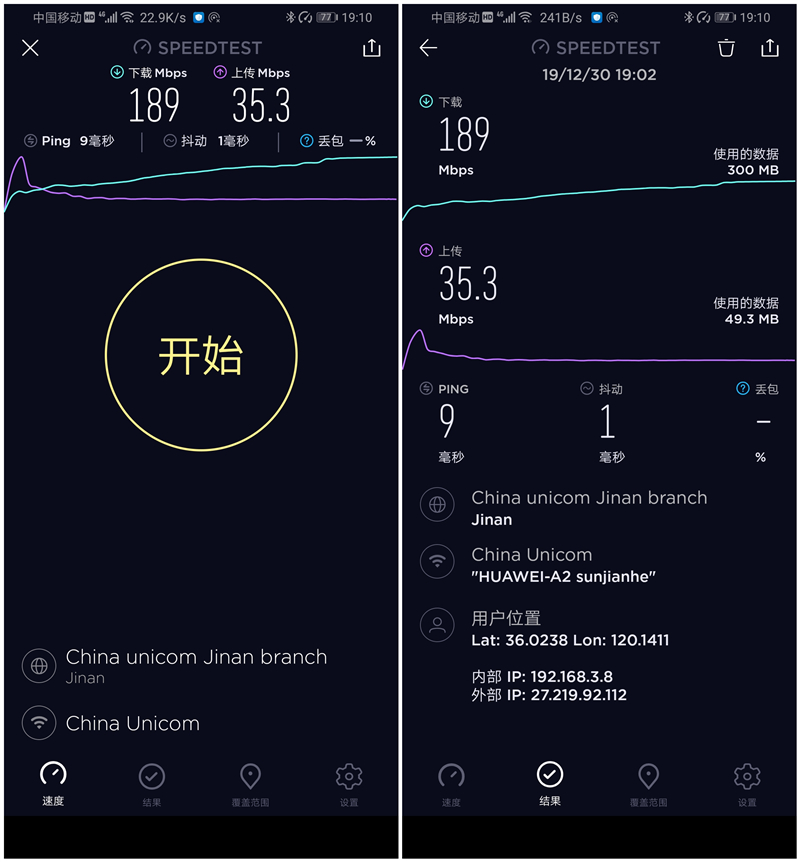The image size is (800, 862).
Task: Open the share icon on the left screen
Action: [x=371, y=47]
